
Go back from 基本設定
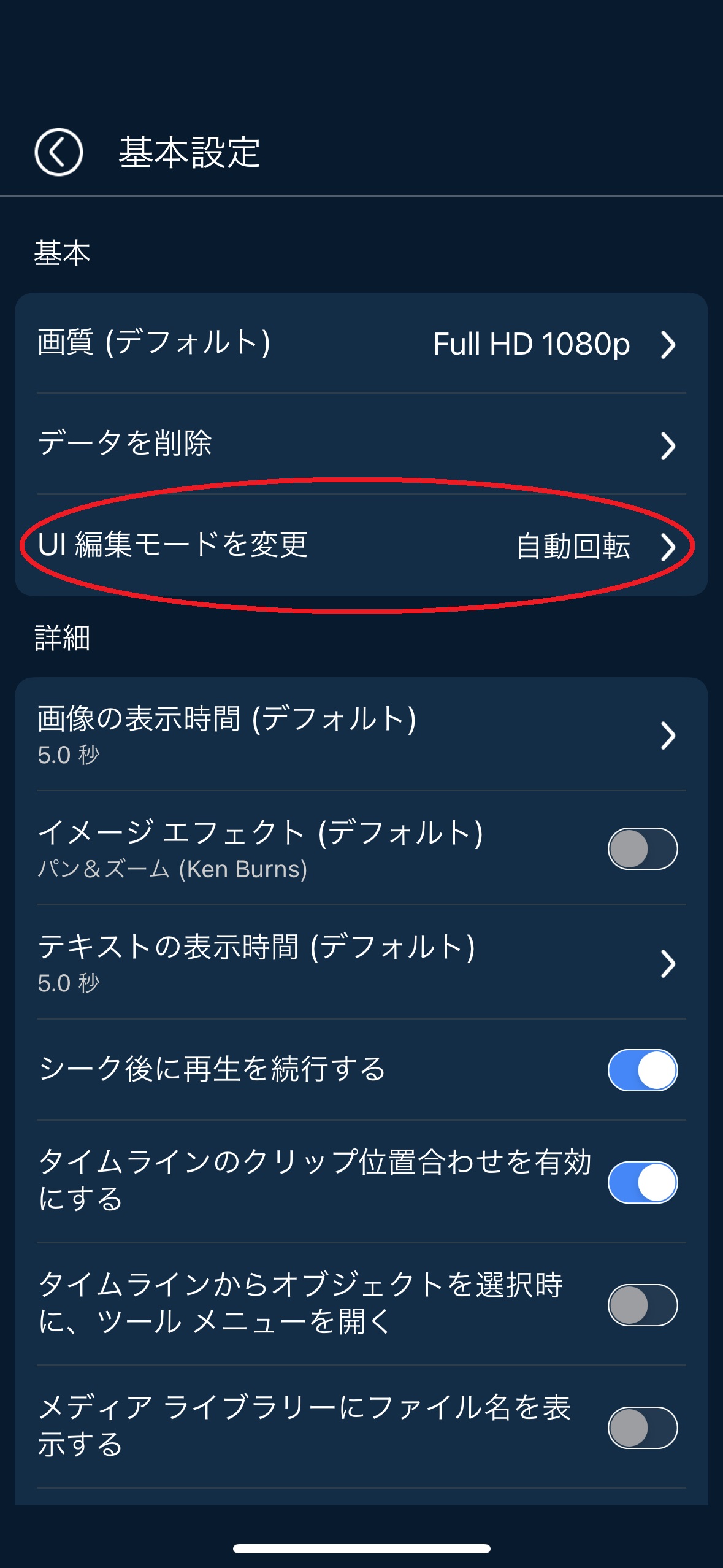pyautogui.click(x=58, y=152)
